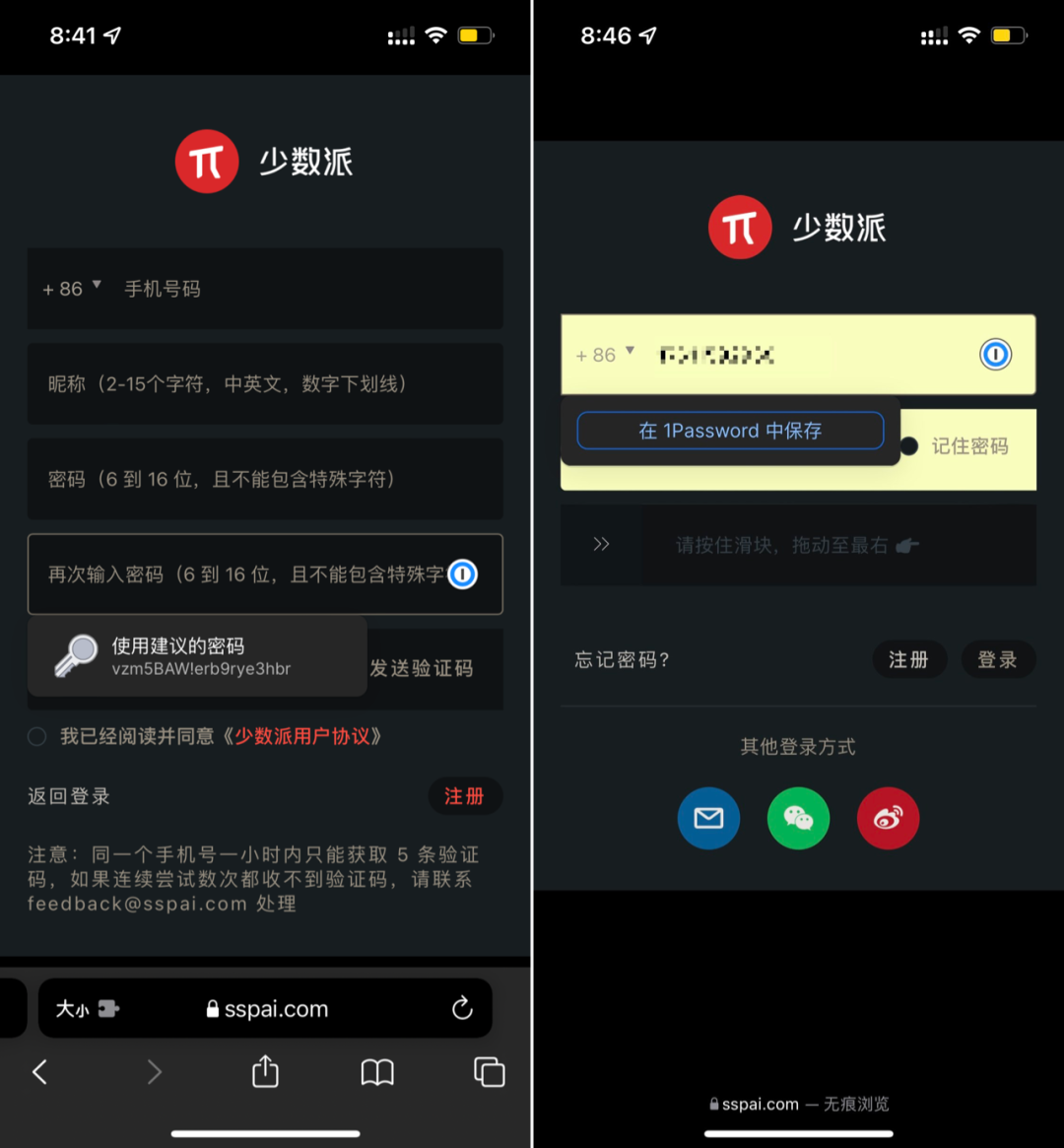Screen dimensions: 1064x1148
Task: Enter the 昵称 nickname field
Action: point(265,383)
